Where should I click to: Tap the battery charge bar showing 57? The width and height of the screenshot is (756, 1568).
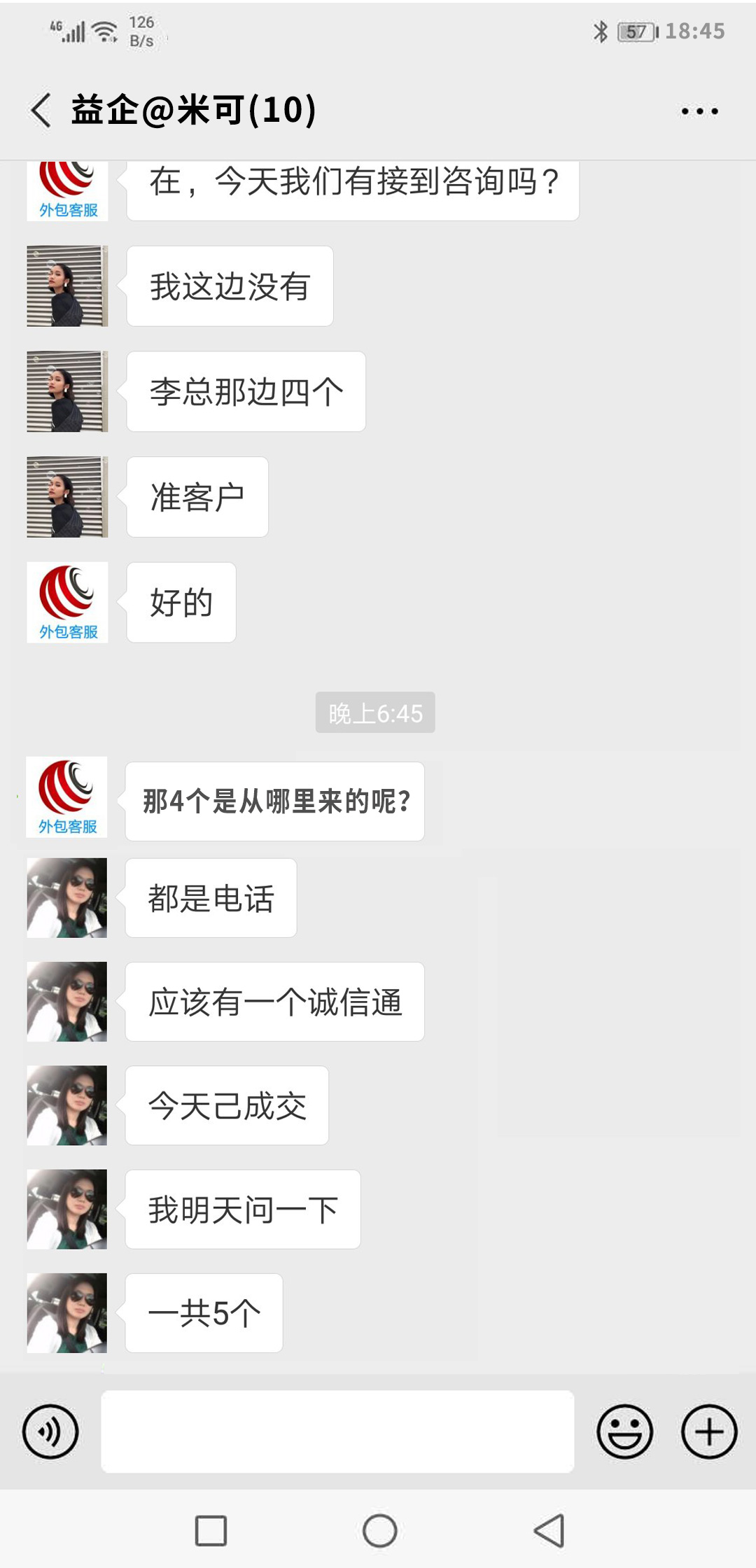click(630, 30)
